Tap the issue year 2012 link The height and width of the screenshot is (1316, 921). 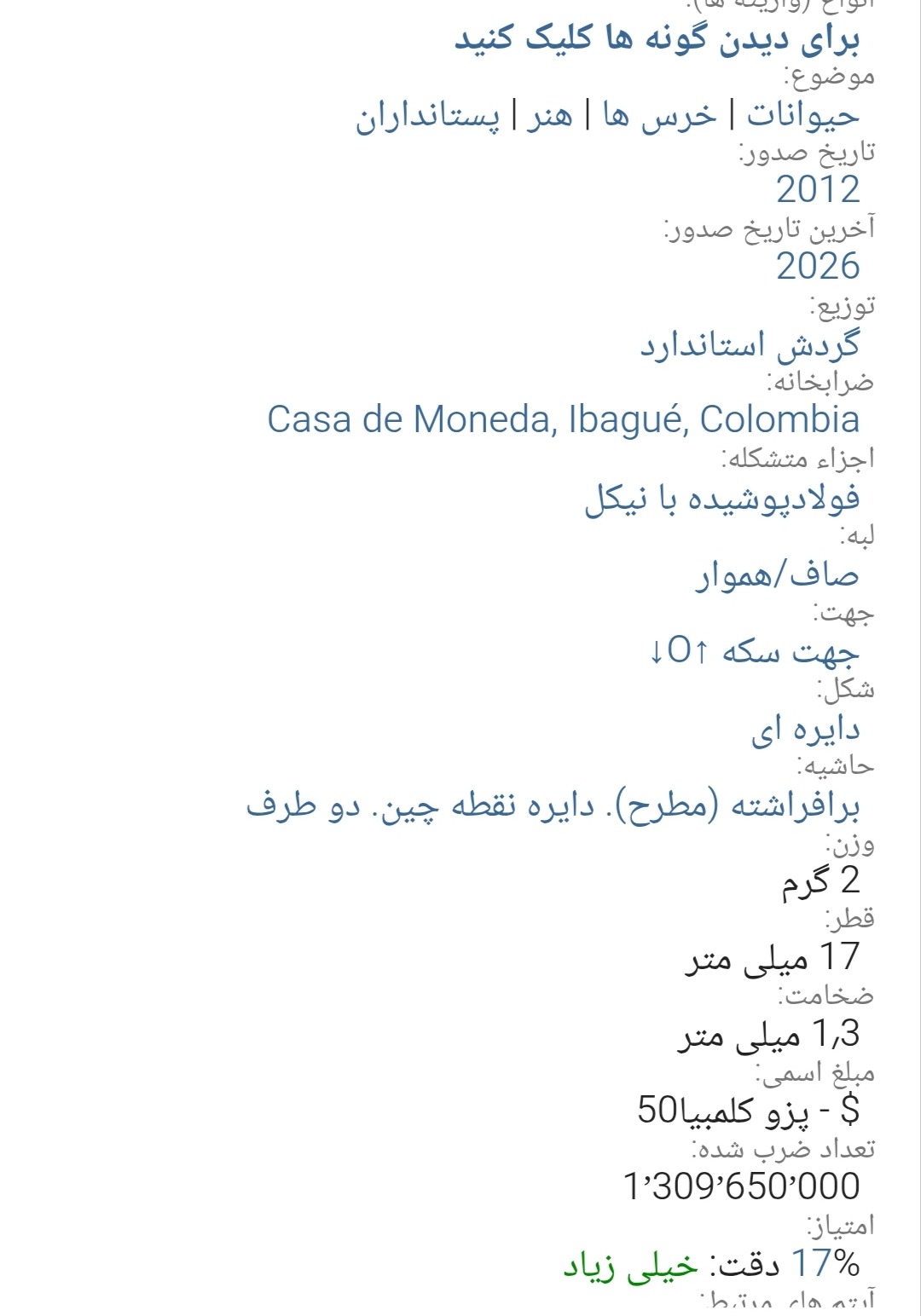(x=818, y=189)
